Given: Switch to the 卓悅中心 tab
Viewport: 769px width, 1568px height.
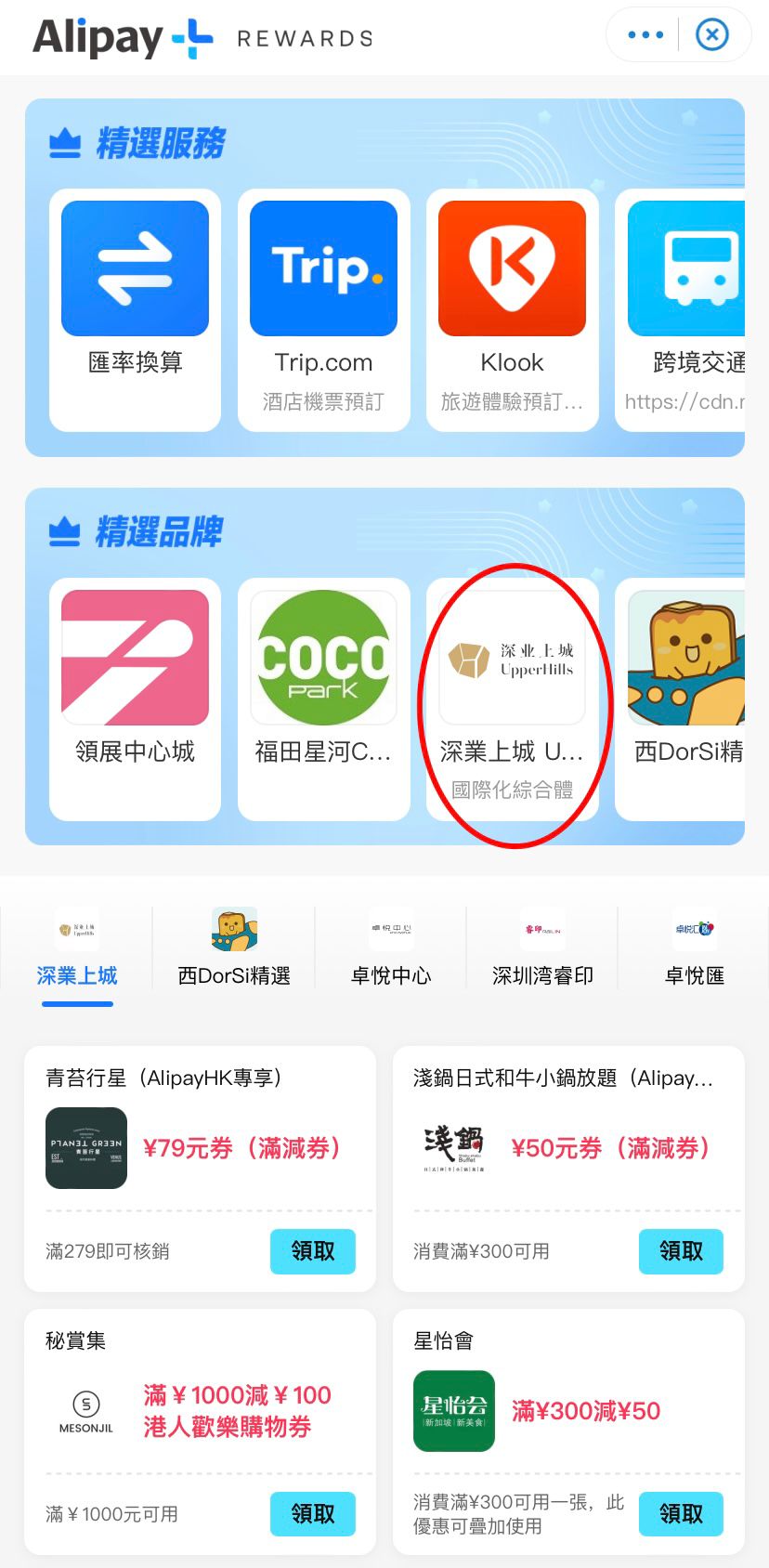Looking at the screenshot, I should 391,950.
